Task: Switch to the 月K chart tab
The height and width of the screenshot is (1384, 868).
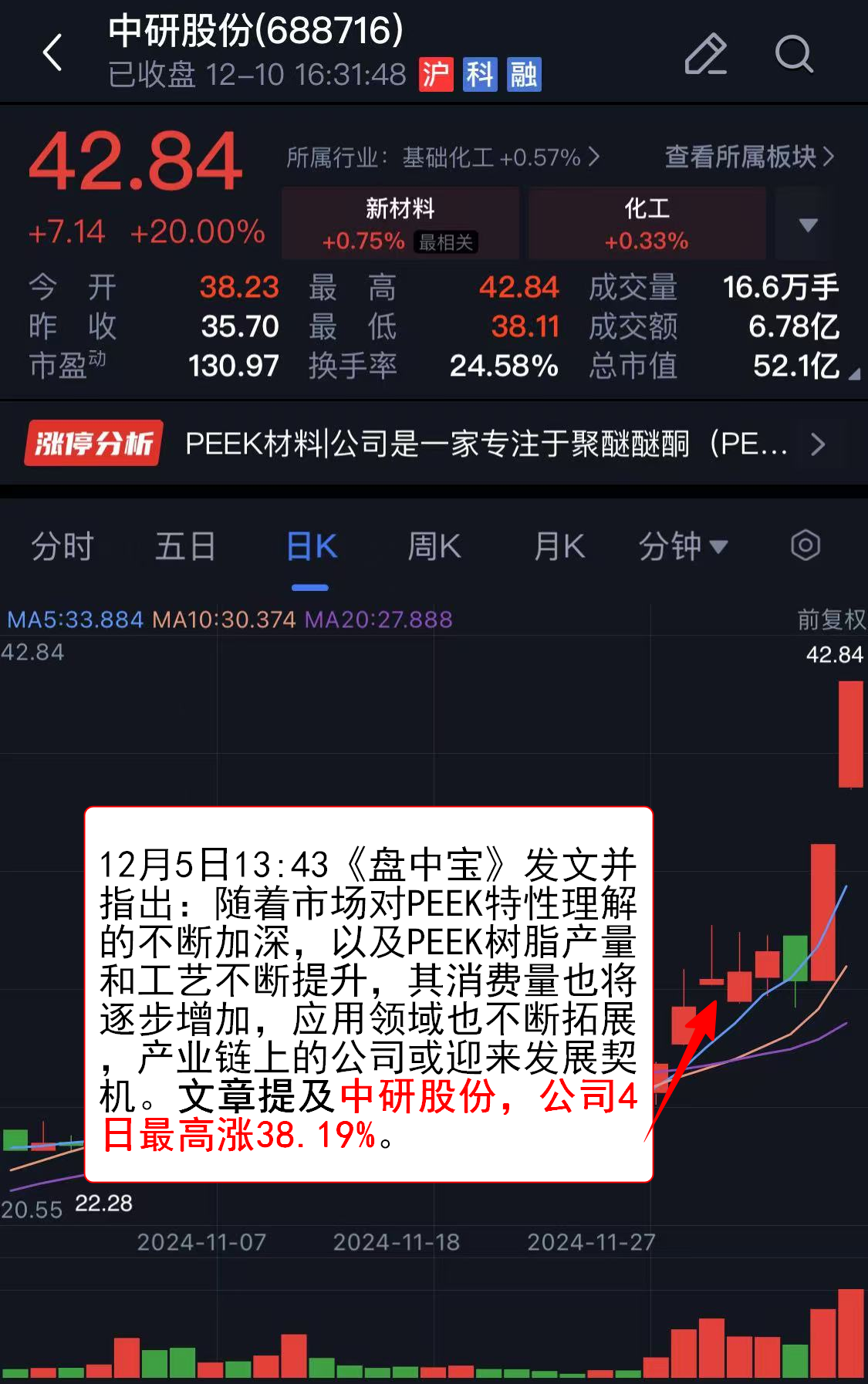Action: click(559, 546)
